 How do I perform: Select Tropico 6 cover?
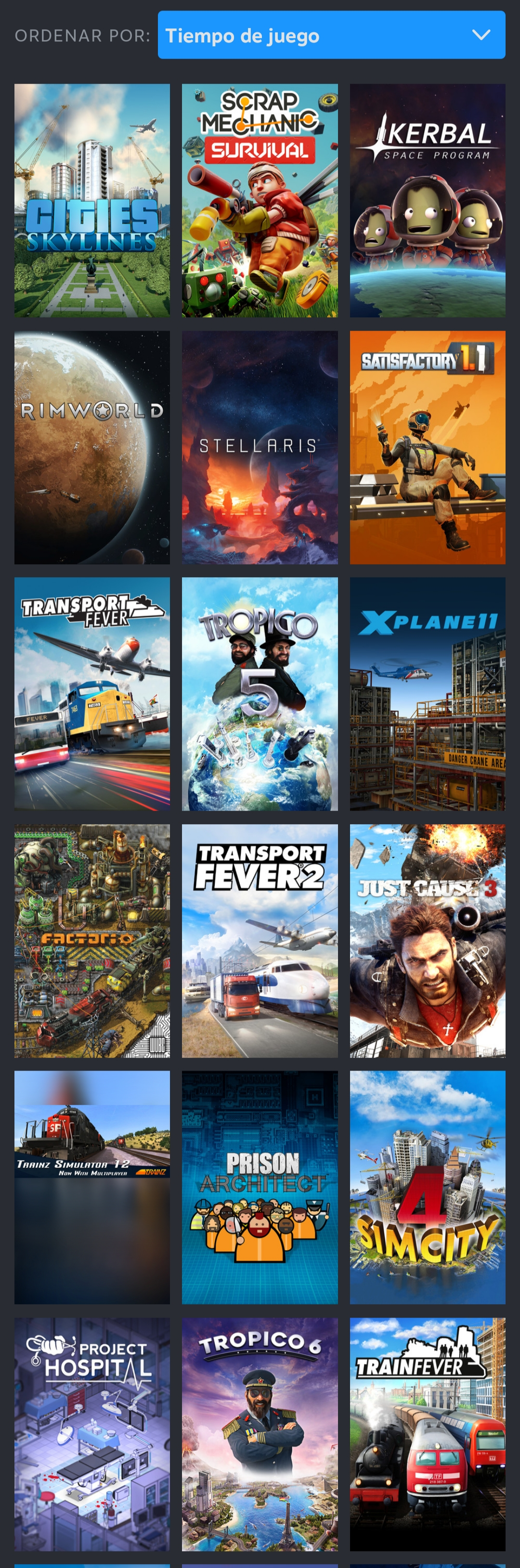[x=260, y=1435]
